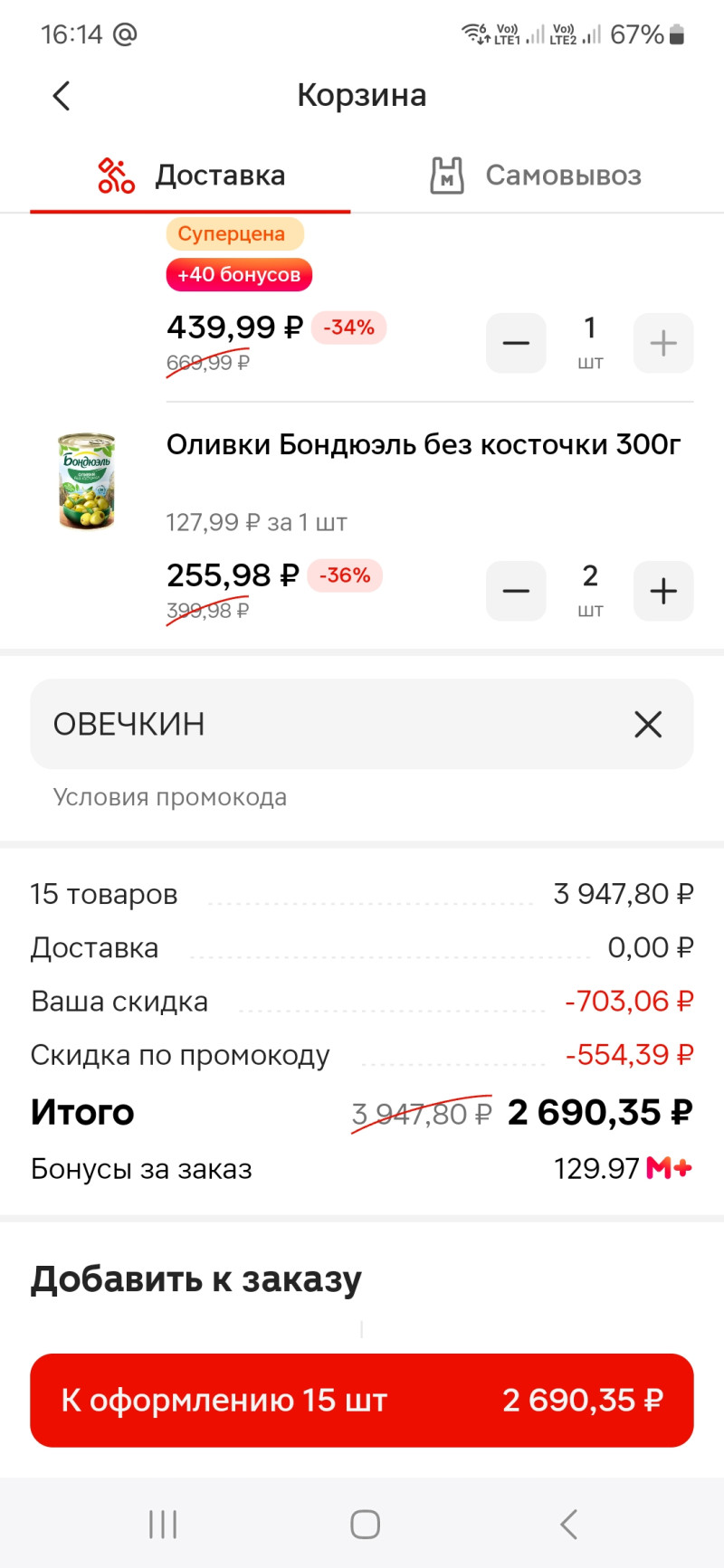Image resolution: width=724 pixels, height=1568 pixels.
Task: Decrease quantity of the 439,99 ₽ item
Action: pos(516,343)
